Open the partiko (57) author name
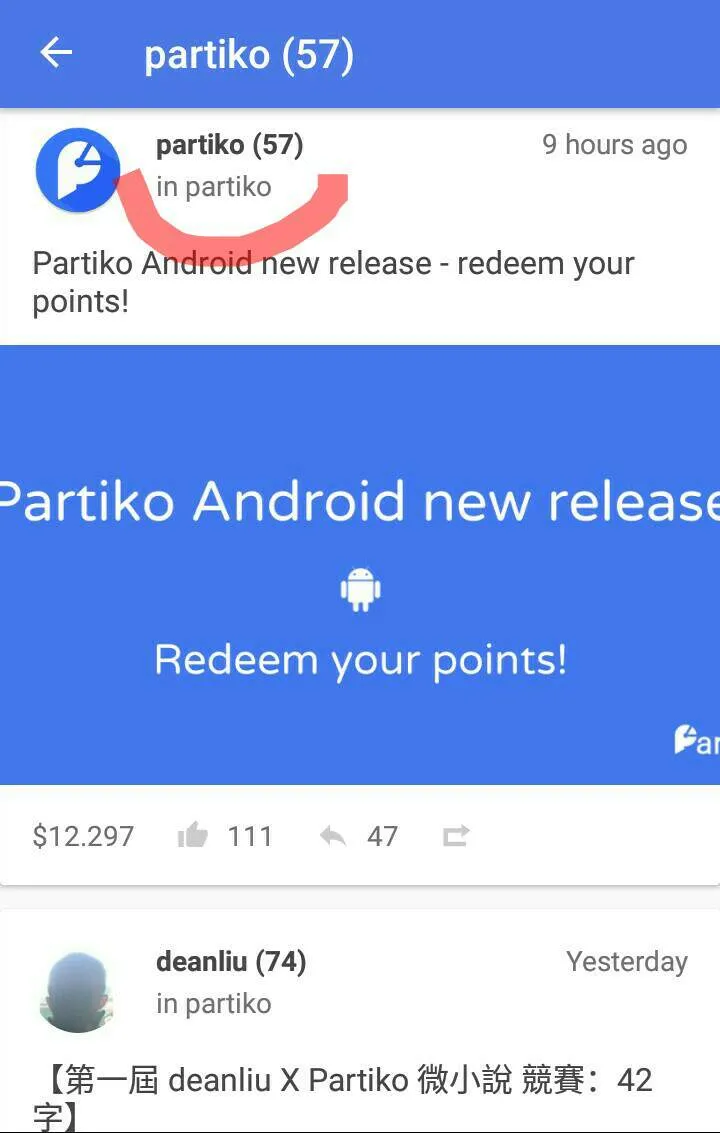This screenshot has width=720, height=1133. click(229, 145)
